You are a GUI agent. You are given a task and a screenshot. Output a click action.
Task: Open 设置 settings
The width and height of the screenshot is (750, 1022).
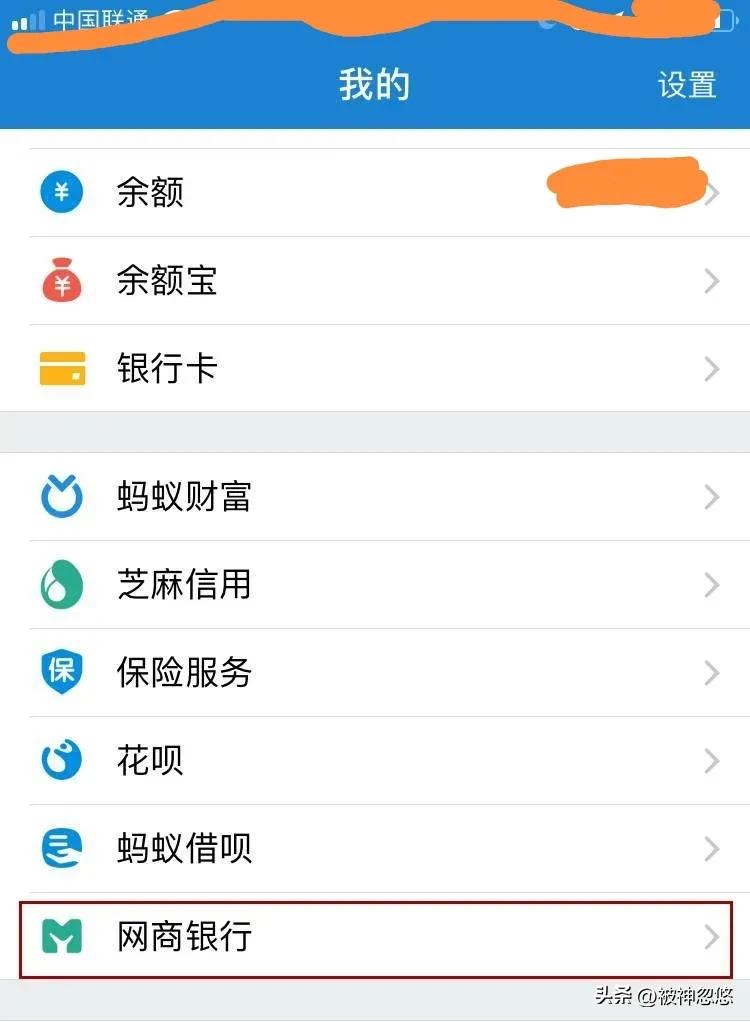687,86
